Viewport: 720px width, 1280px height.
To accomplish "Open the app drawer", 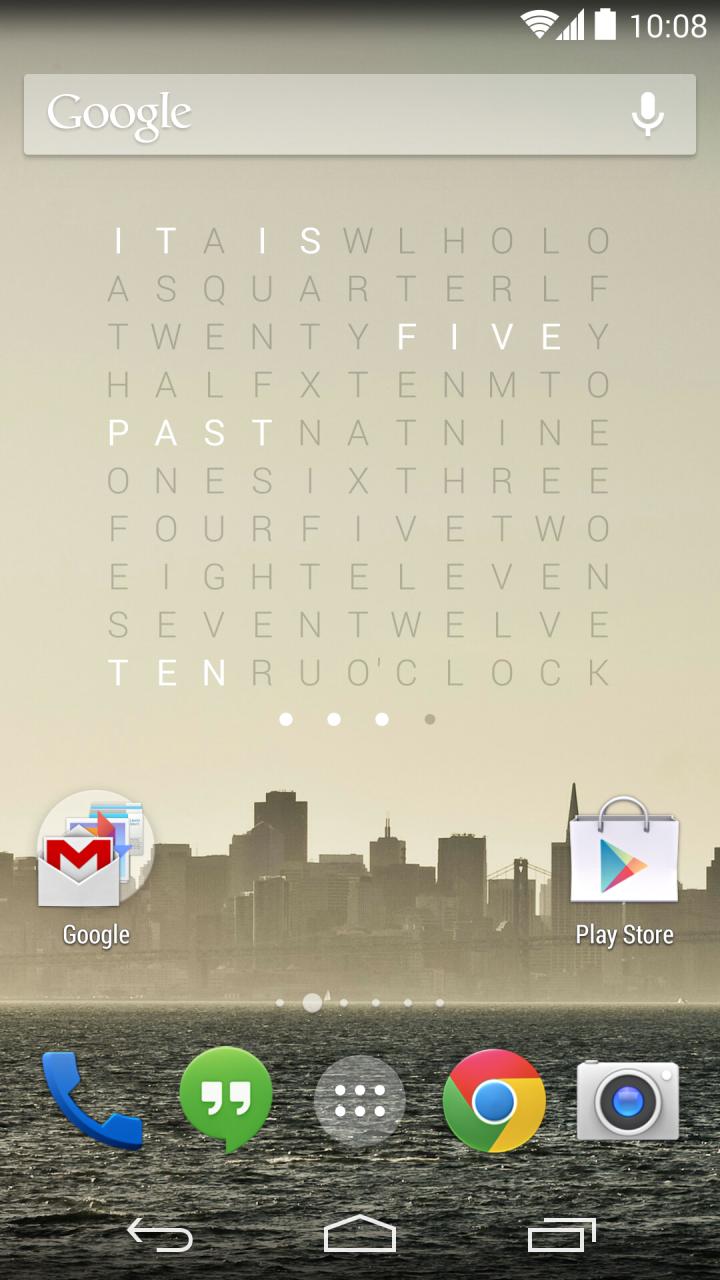I will point(360,1101).
